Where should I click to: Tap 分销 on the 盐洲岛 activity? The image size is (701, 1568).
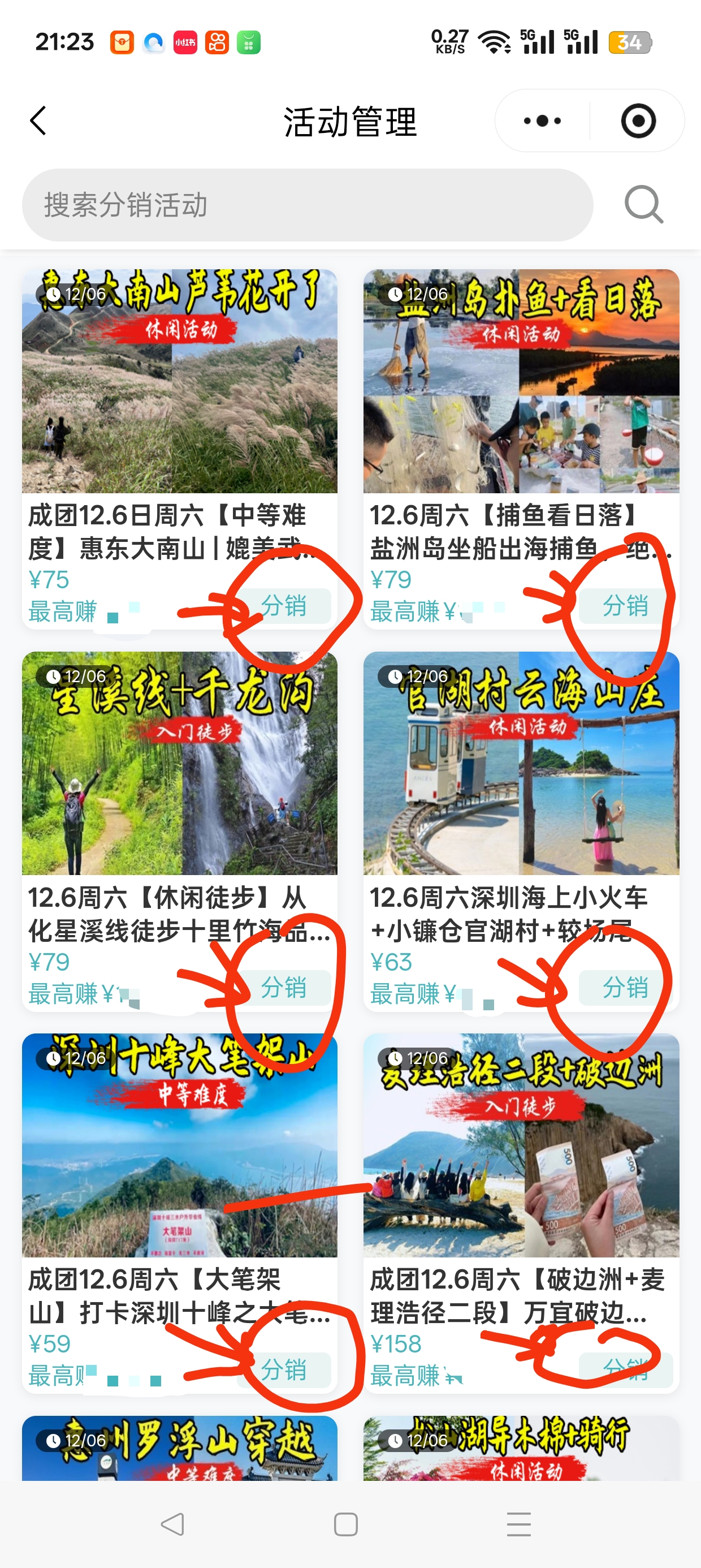[x=626, y=606]
